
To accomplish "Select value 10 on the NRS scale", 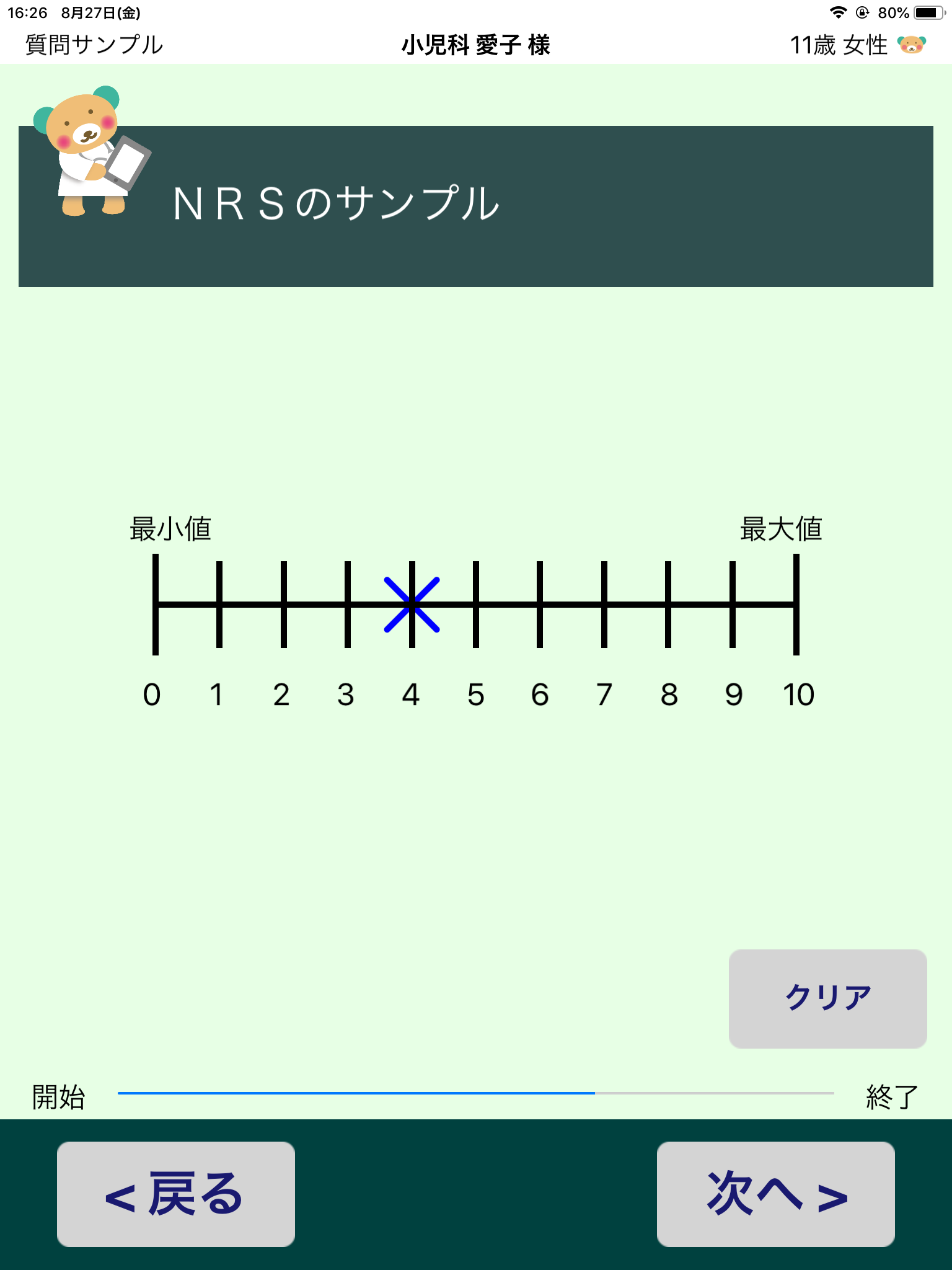I will coord(796,604).
